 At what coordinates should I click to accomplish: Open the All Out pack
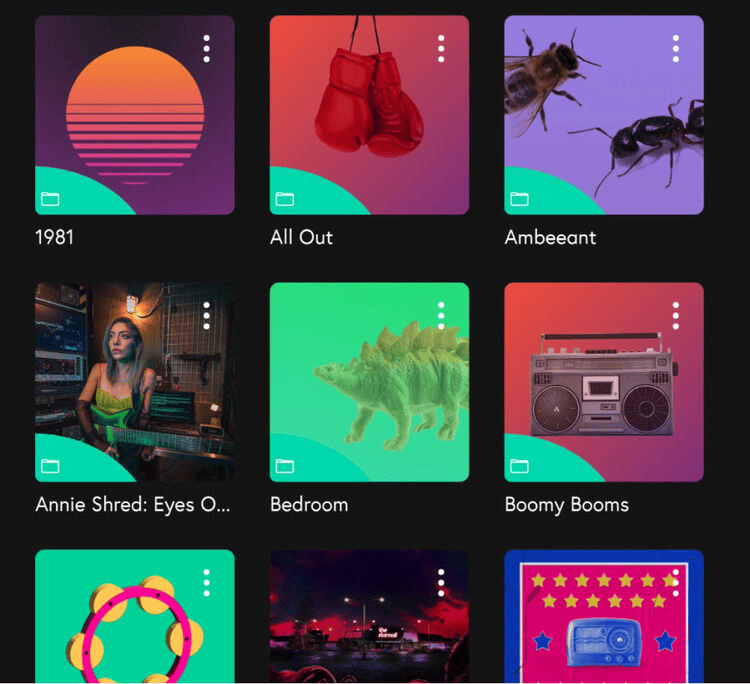369,115
